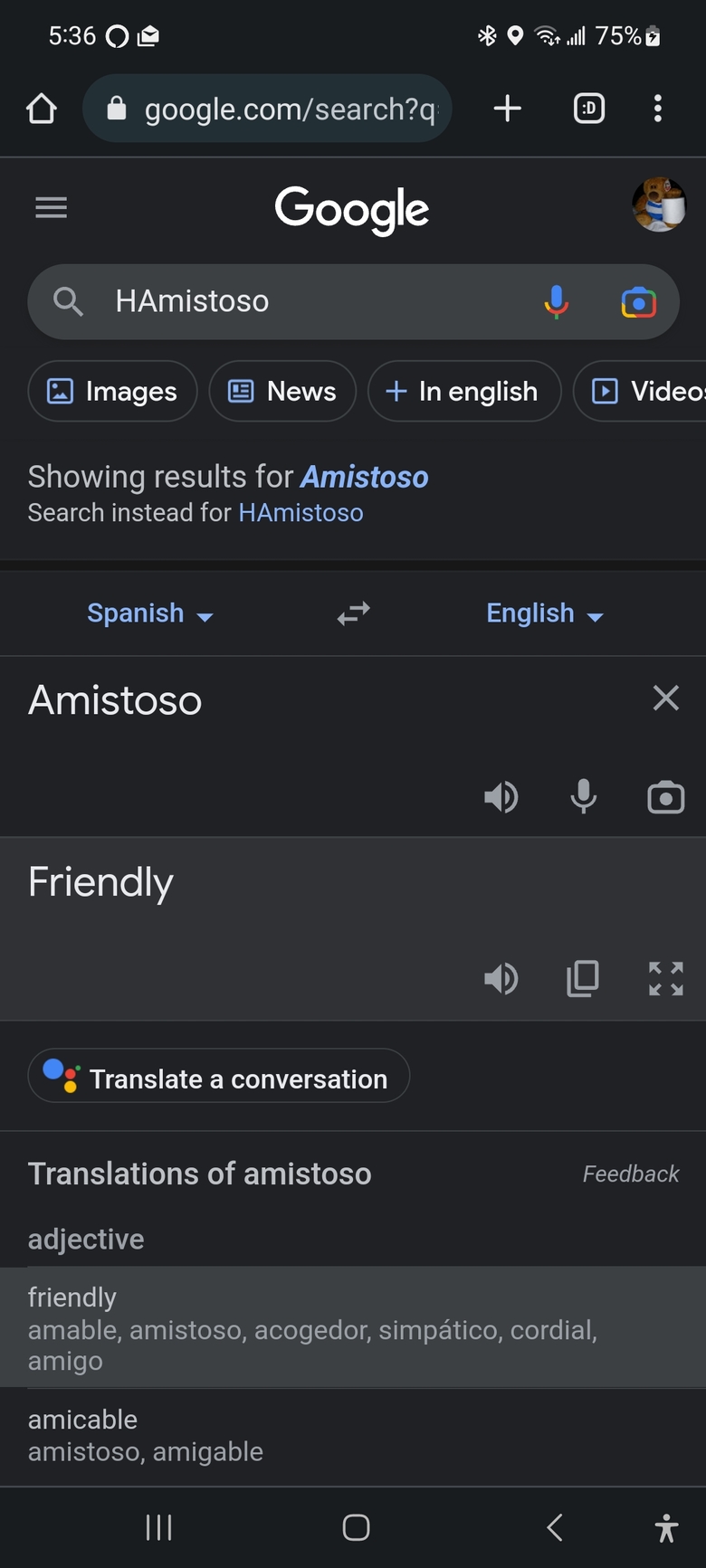This screenshot has height=1568, width=706.
Task: Show the translation in full screen
Action: [666, 978]
